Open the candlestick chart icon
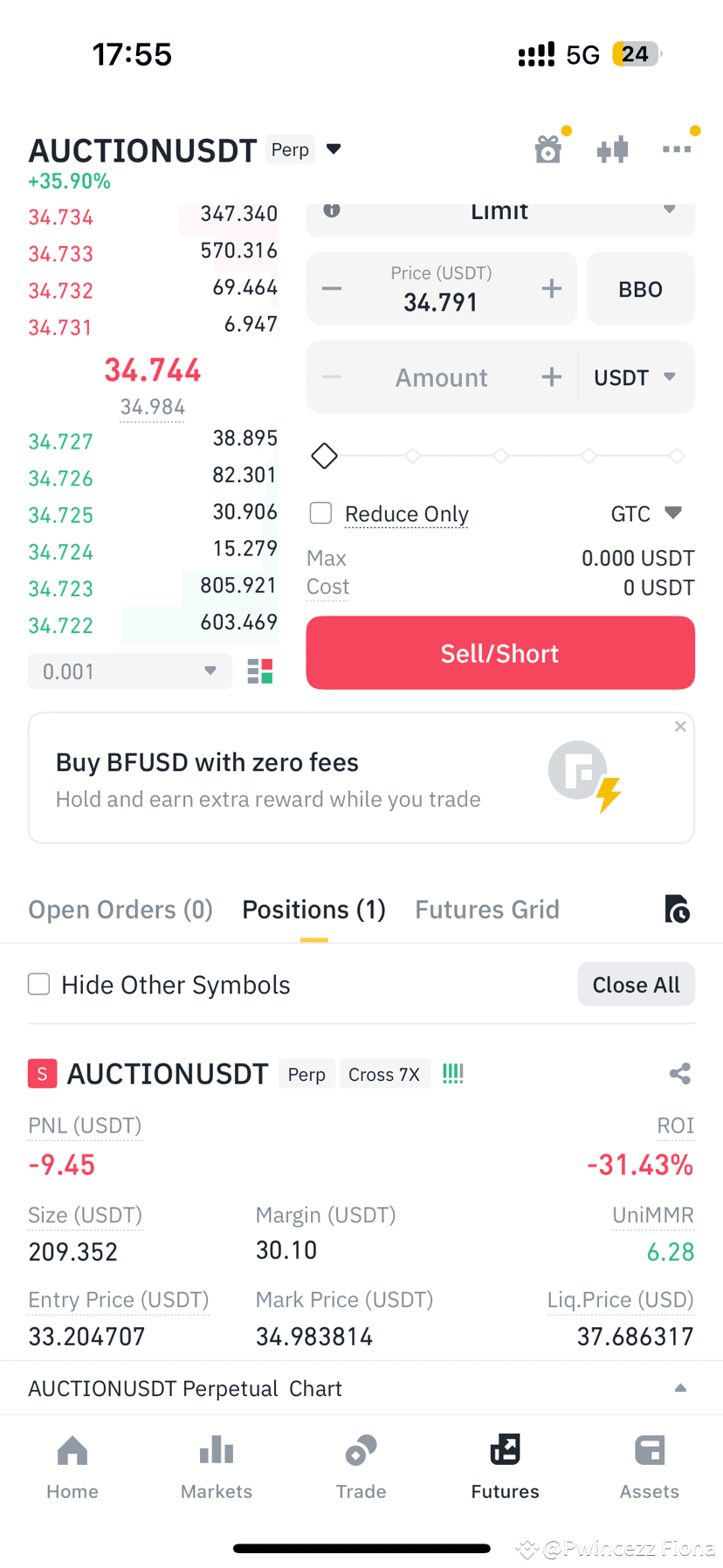This screenshot has height=1568, width=723. 613,149
